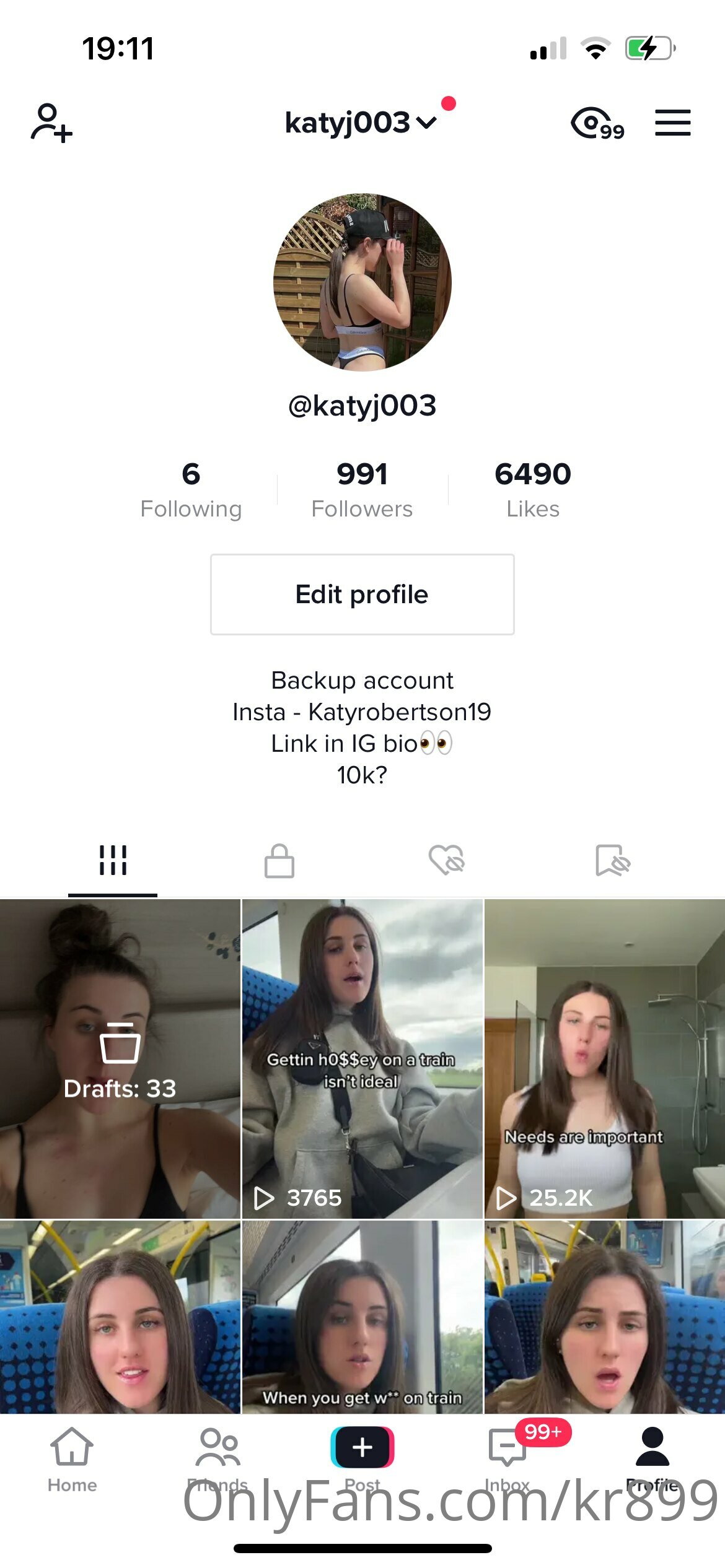Image resolution: width=725 pixels, height=1568 pixels.
Task: Open the hamburger menu
Action: coord(673,123)
